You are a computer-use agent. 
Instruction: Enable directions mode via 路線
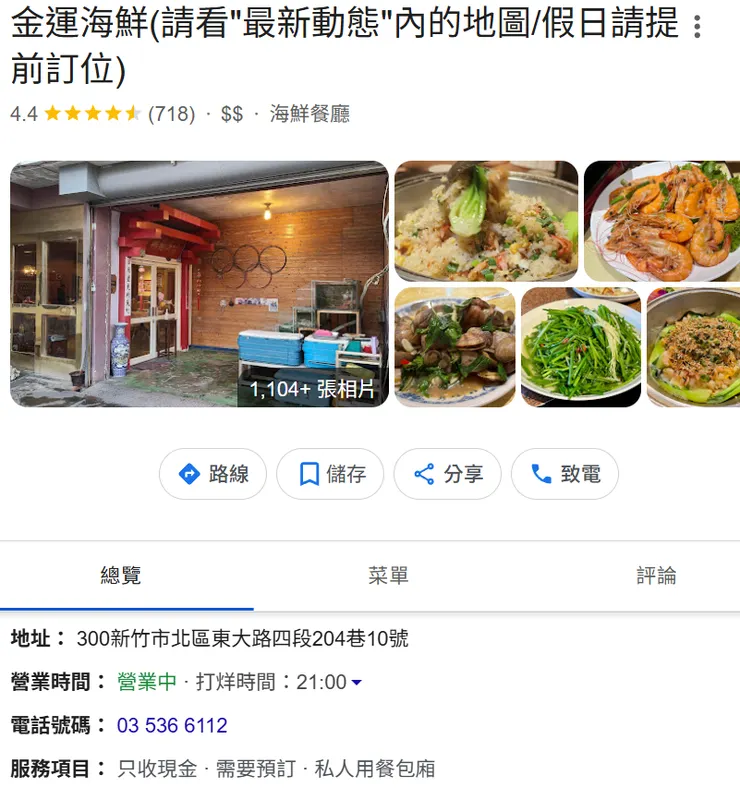(213, 475)
